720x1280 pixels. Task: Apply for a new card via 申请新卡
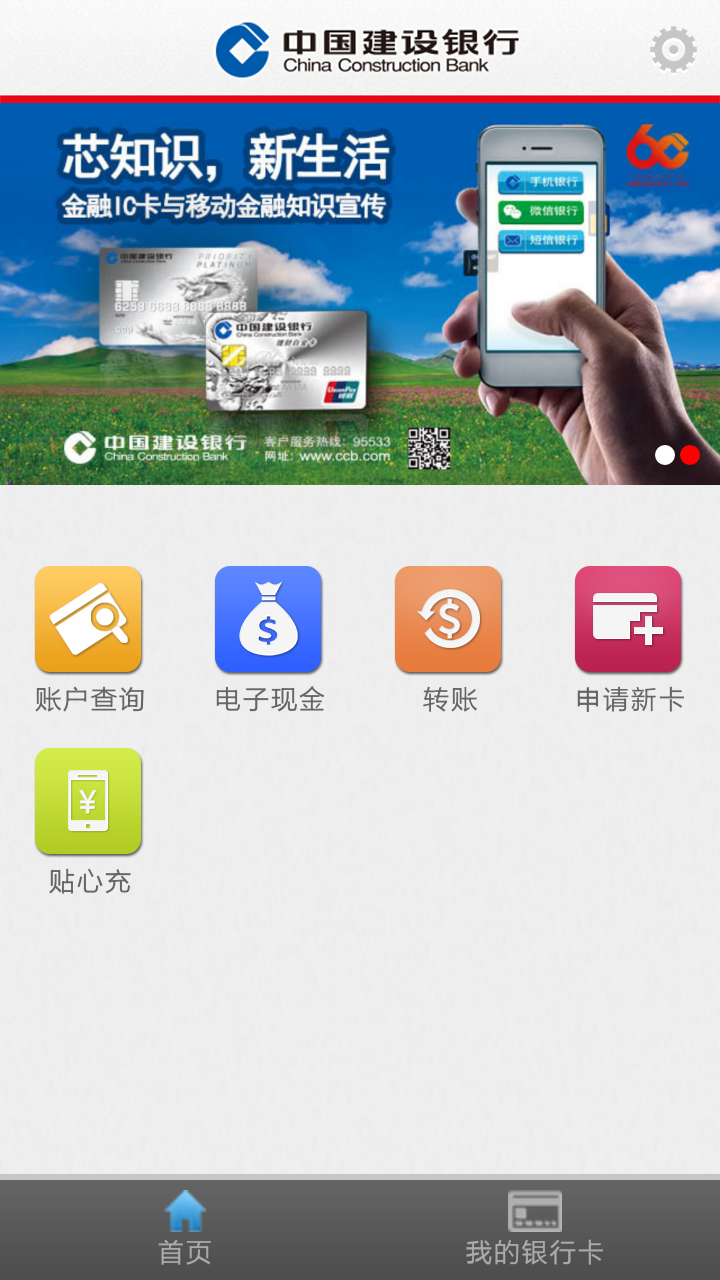pyautogui.click(x=628, y=620)
